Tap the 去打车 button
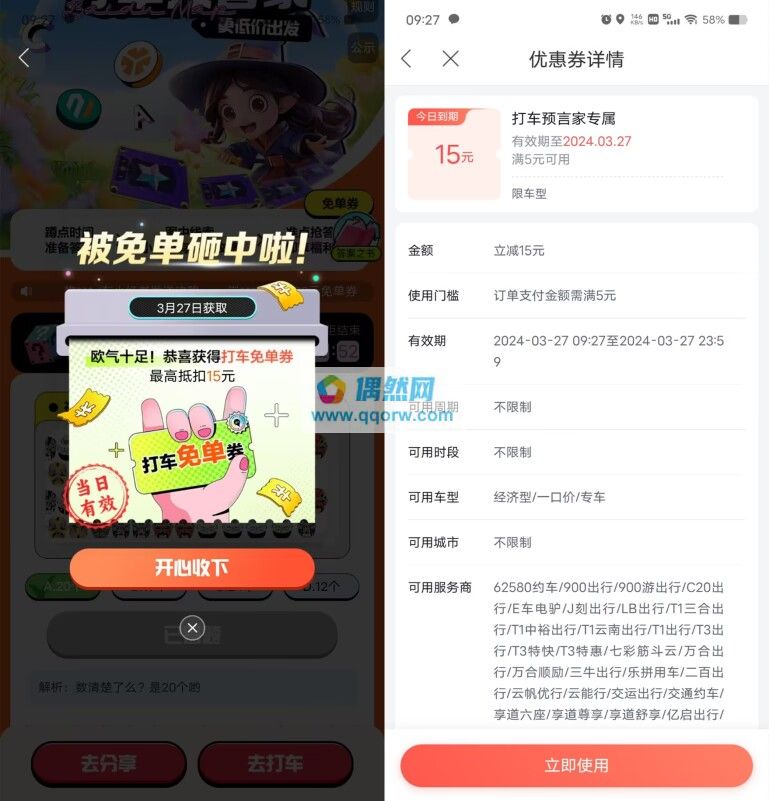Viewport: 769px width, 801px height. 275,764
